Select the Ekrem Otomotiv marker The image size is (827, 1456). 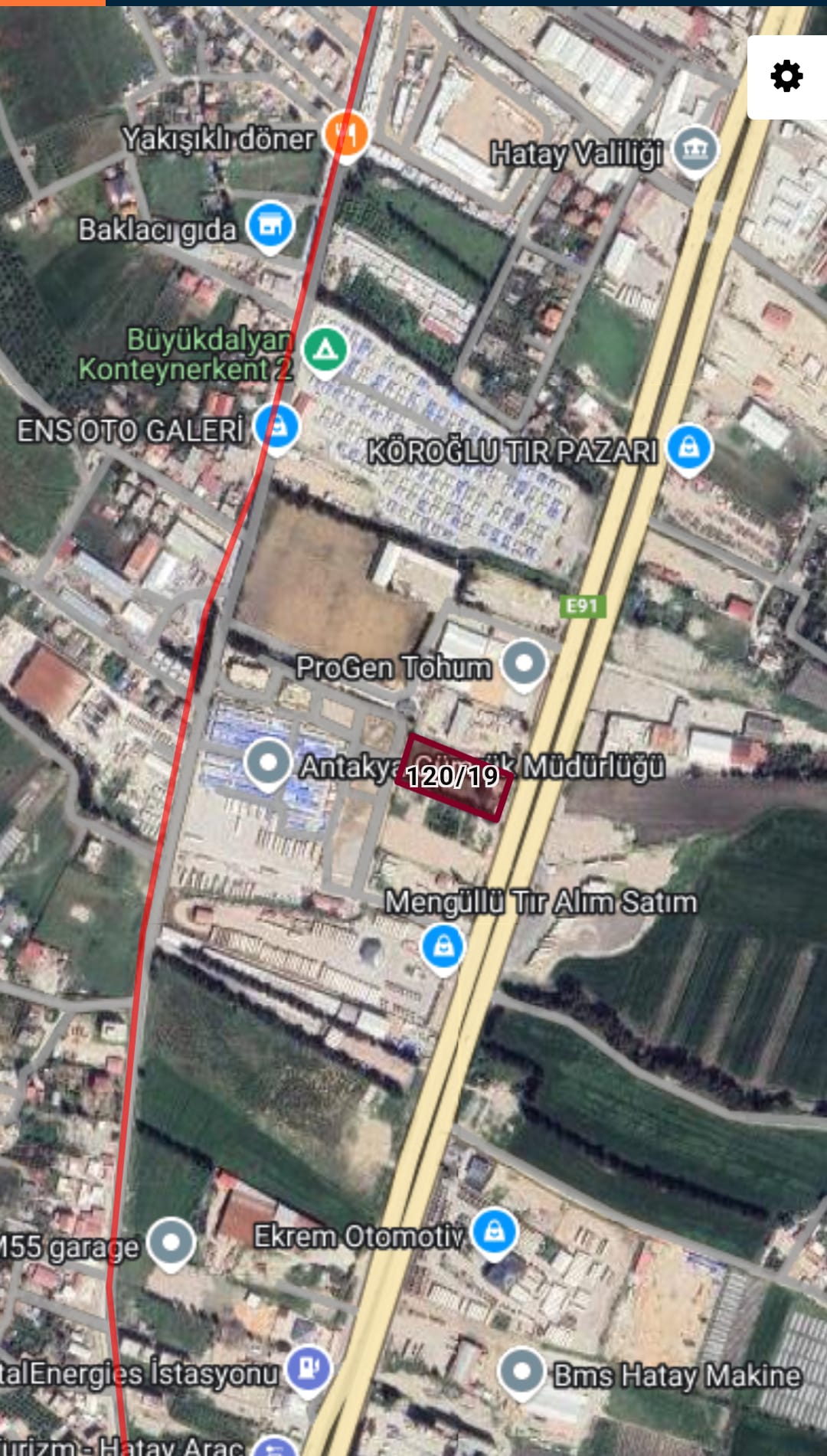tap(495, 1232)
